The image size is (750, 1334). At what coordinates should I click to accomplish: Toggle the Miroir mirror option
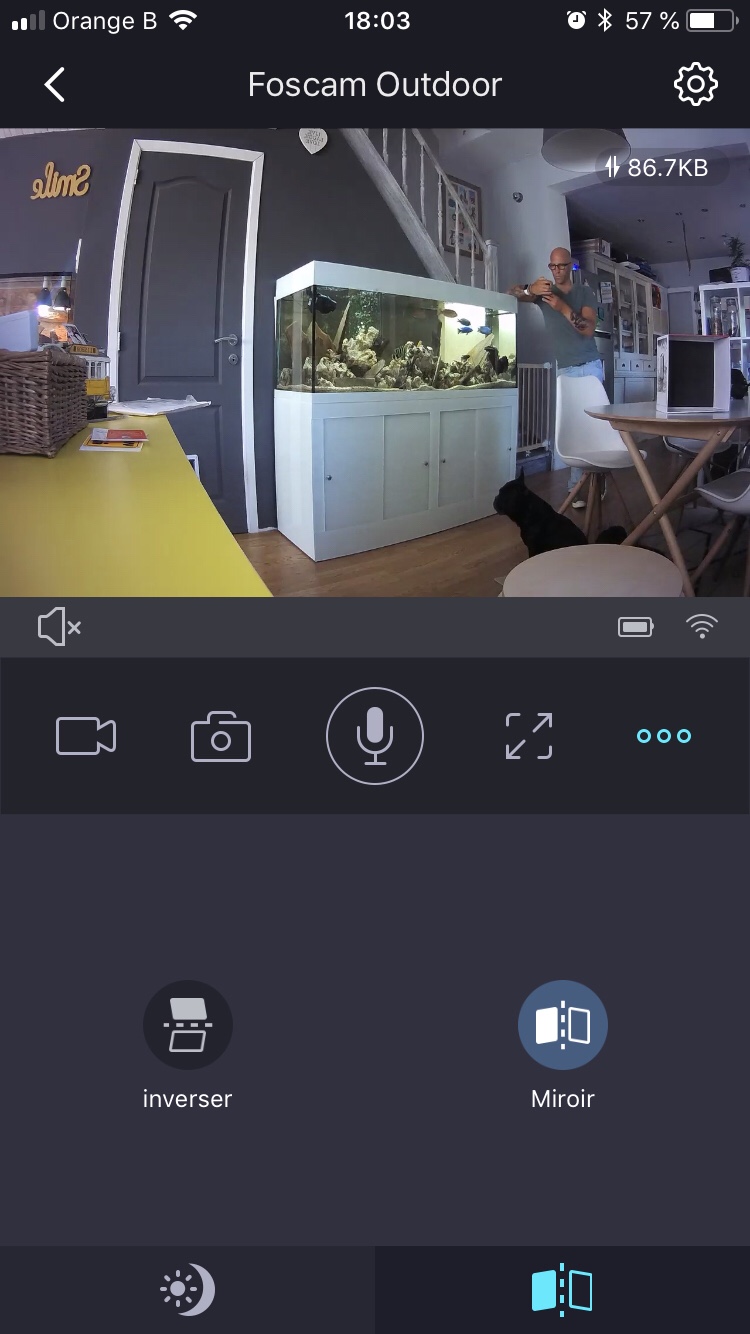pyautogui.click(x=562, y=1025)
